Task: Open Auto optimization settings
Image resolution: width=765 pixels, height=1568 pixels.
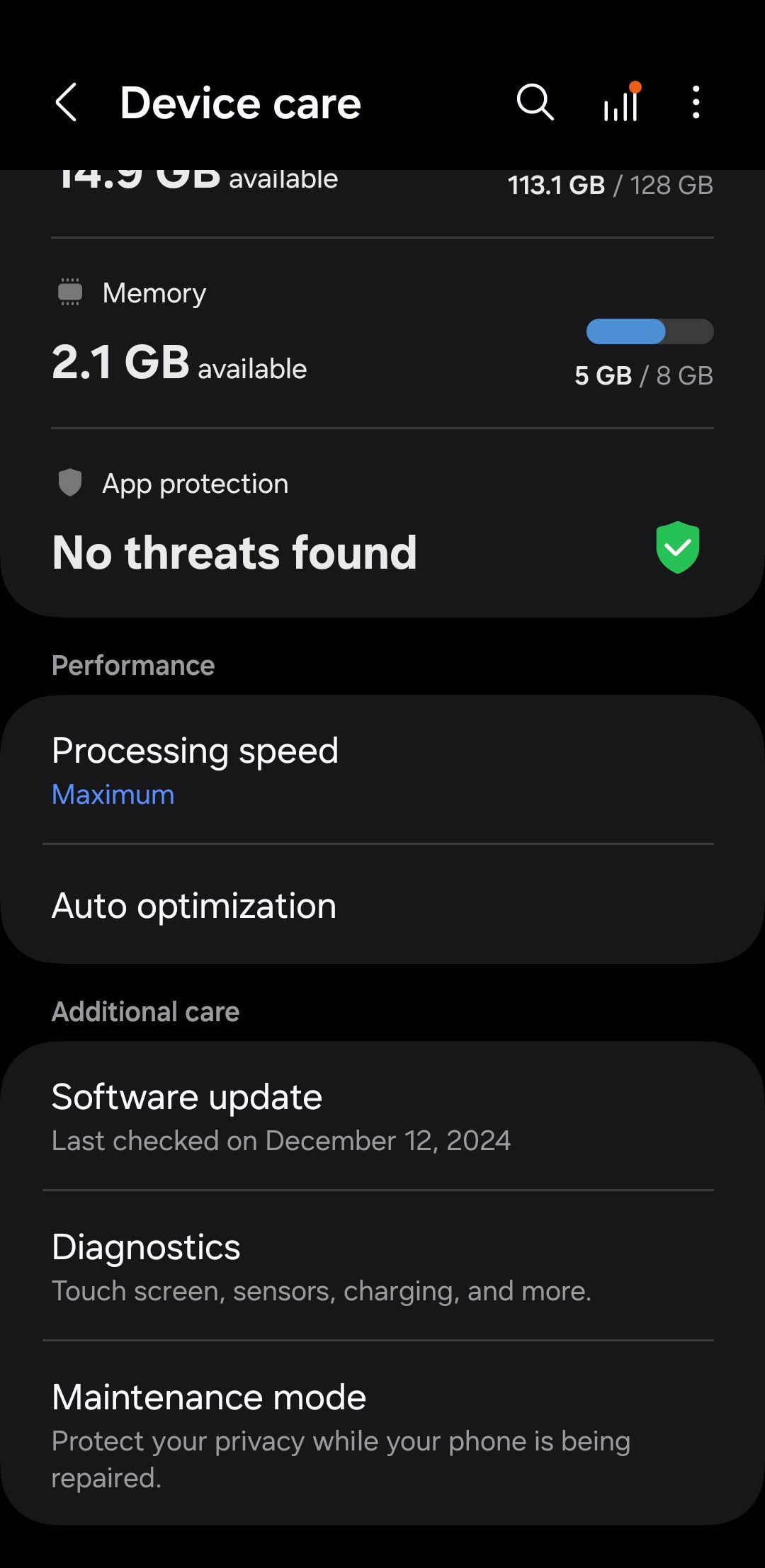Action: point(382,907)
